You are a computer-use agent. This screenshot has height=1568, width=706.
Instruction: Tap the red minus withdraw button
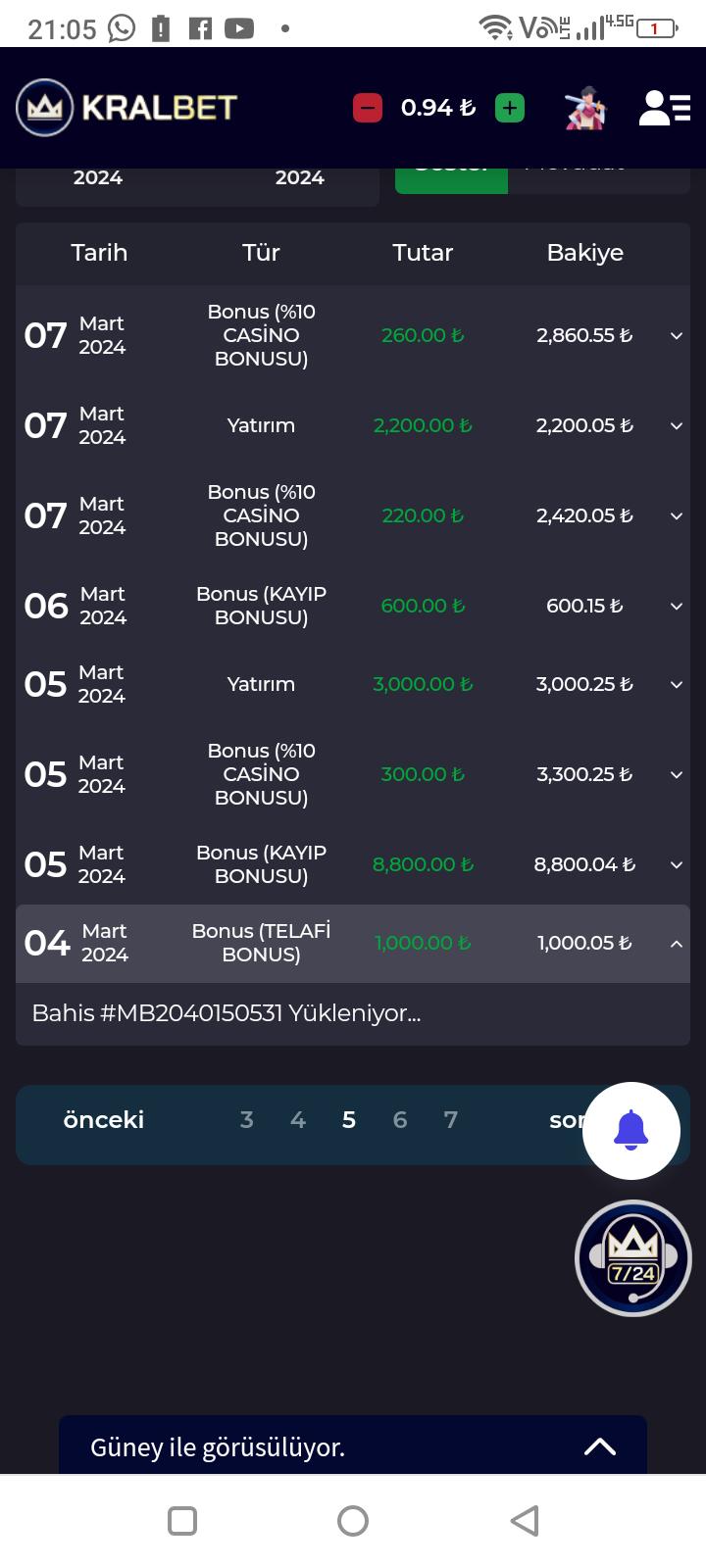tap(368, 108)
